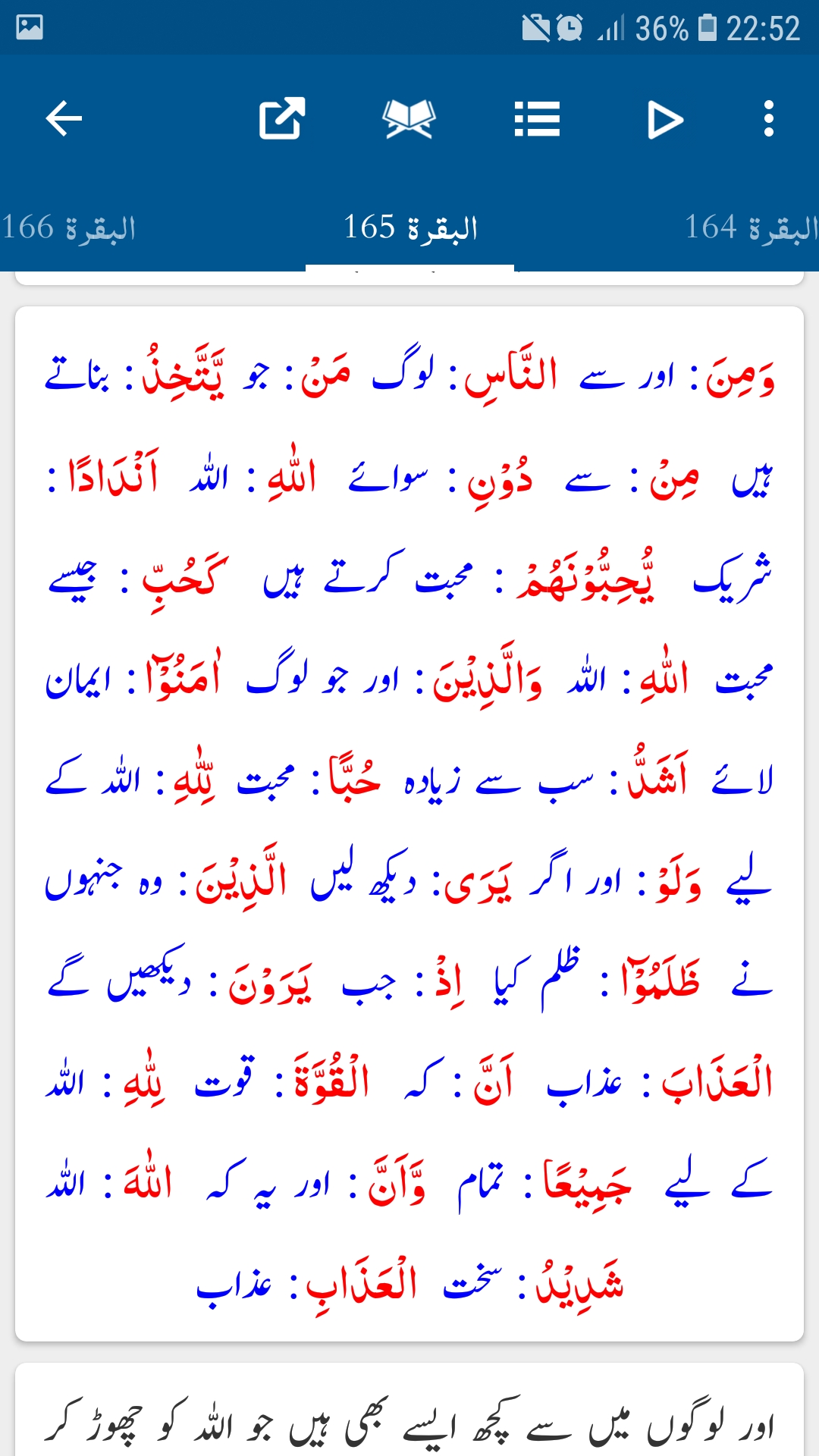Switch to البقرة 164 tab
Viewport: 819px width, 1456px height.
coord(752,227)
